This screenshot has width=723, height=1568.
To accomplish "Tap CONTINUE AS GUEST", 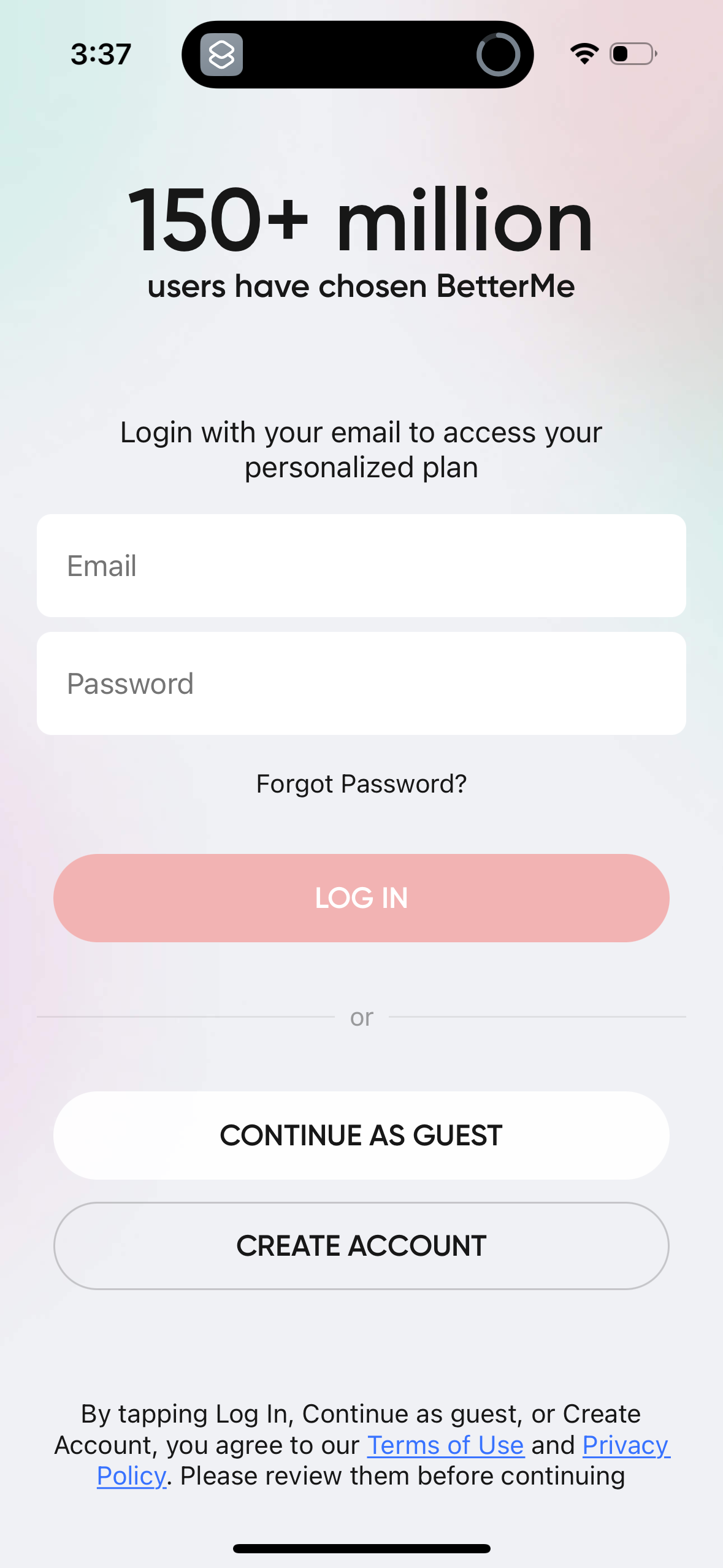I will pyautogui.click(x=361, y=1135).
